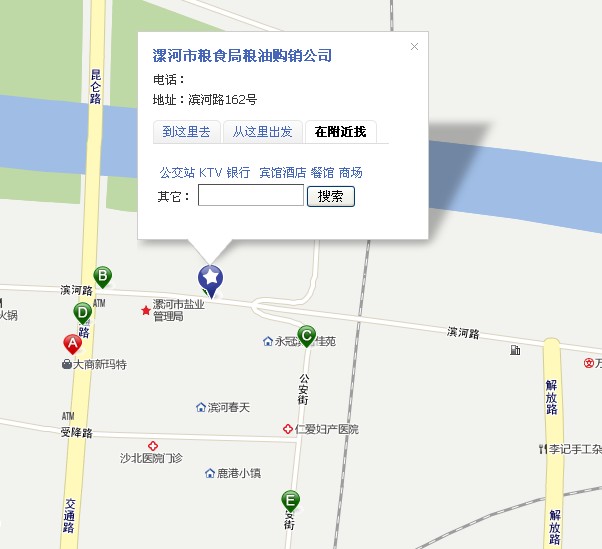Close the location info popup
This screenshot has width=602, height=549.
pos(415,46)
